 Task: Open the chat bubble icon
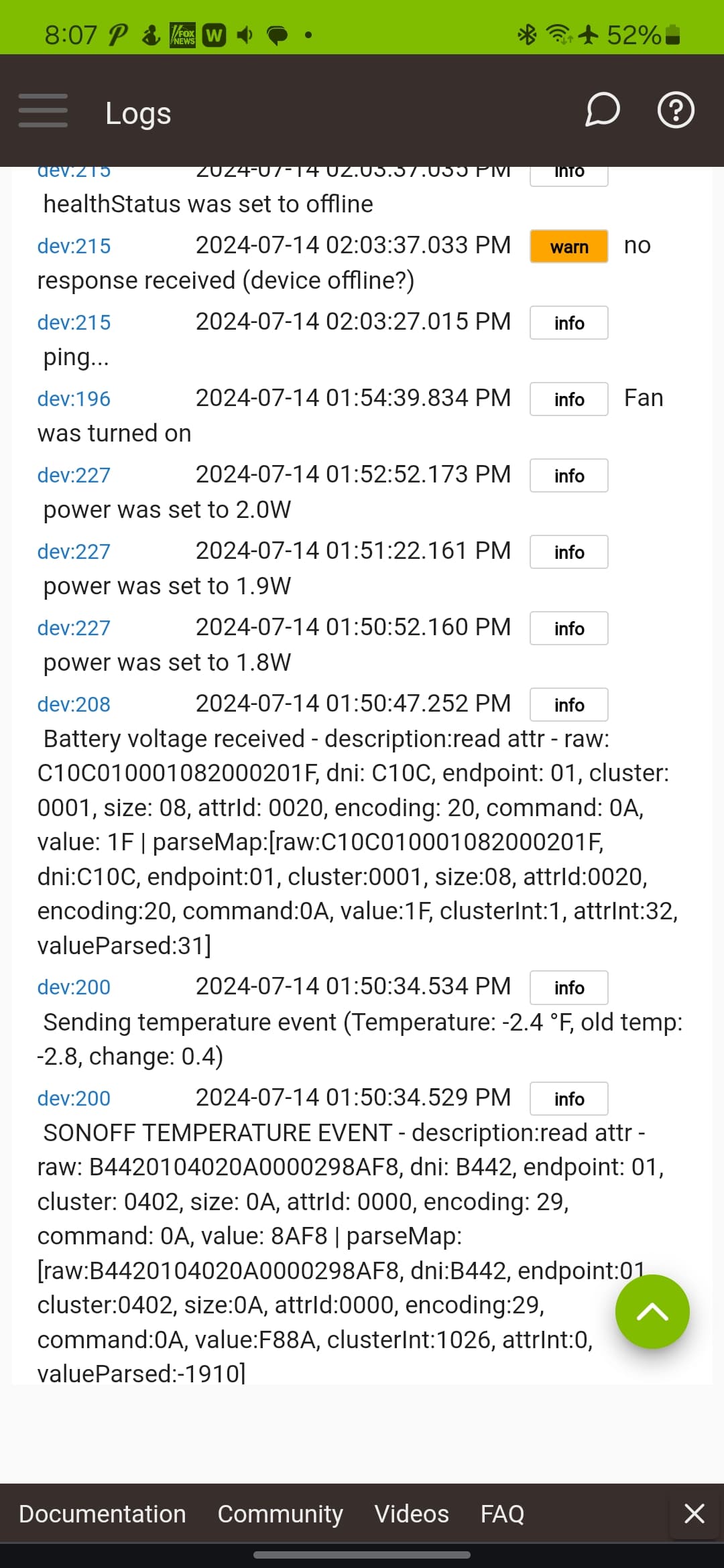(x=602, y=110)
